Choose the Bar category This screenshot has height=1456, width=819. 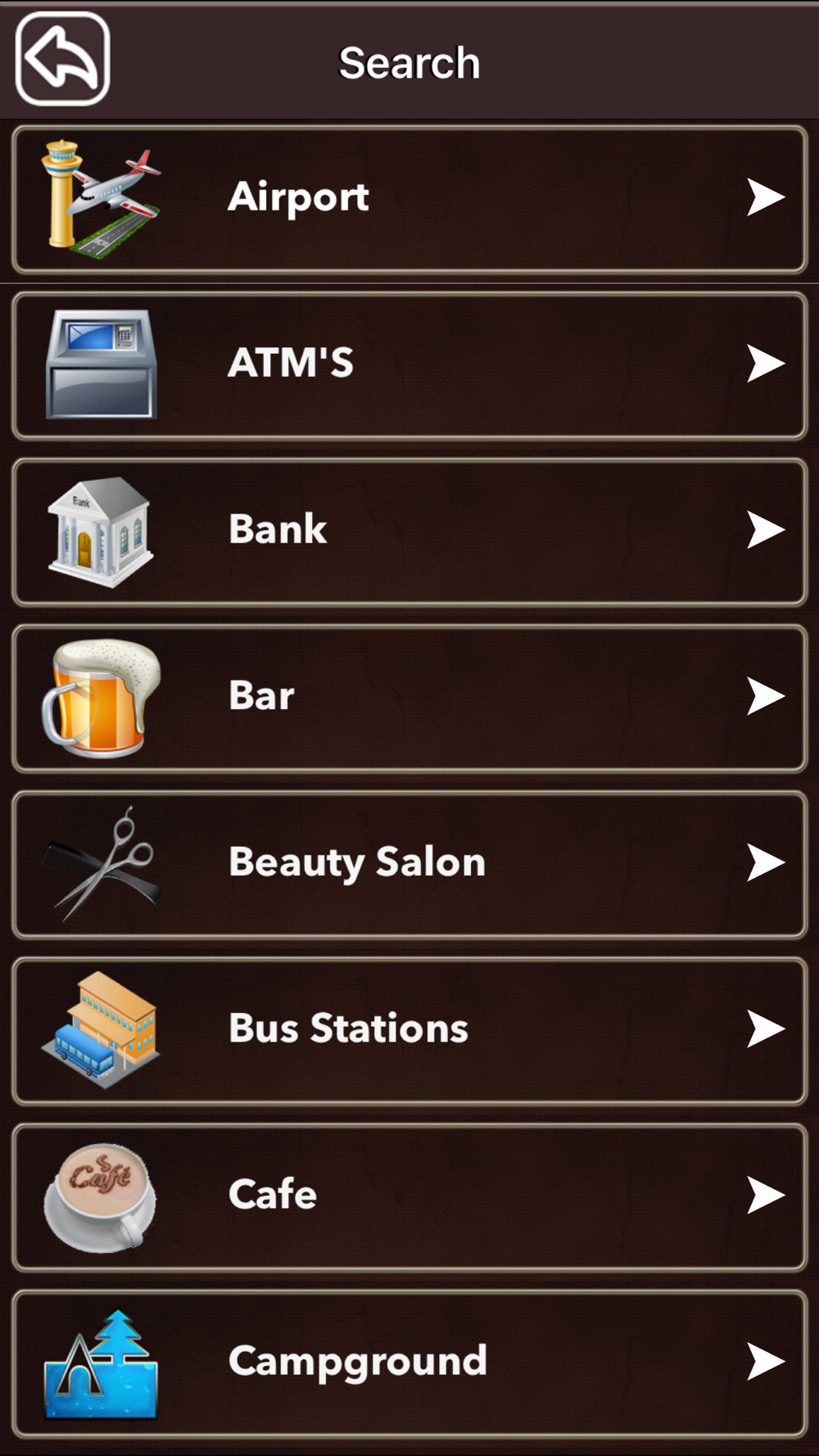point(409,698)
